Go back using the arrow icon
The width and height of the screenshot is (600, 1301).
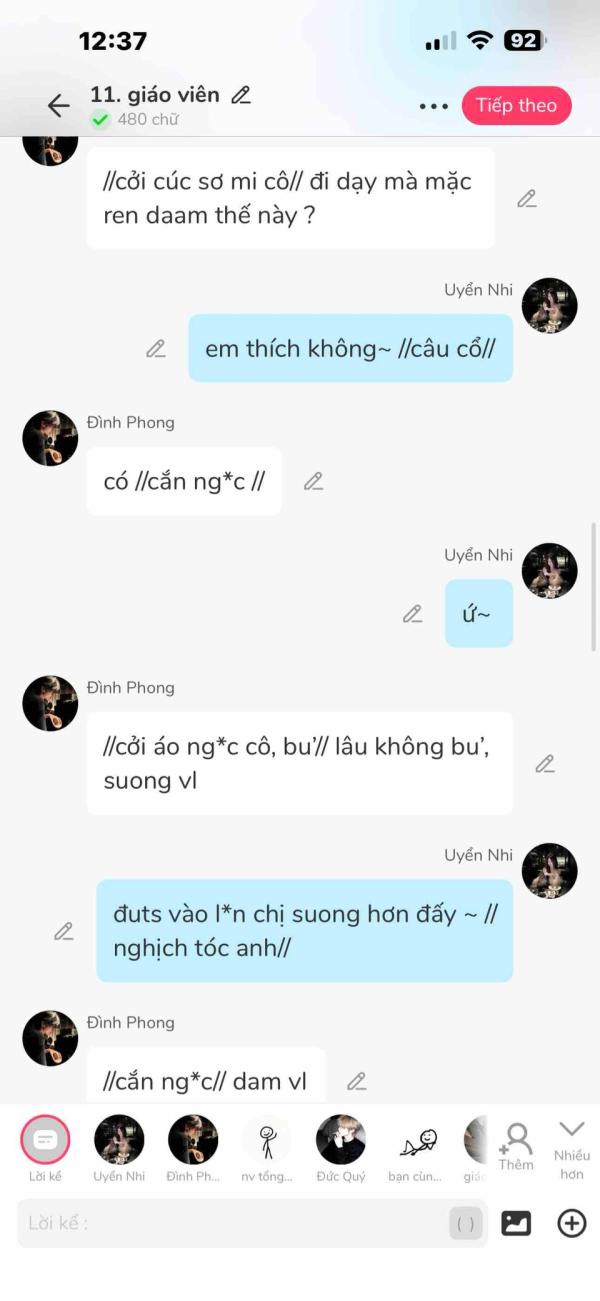(x=58, y=105)
